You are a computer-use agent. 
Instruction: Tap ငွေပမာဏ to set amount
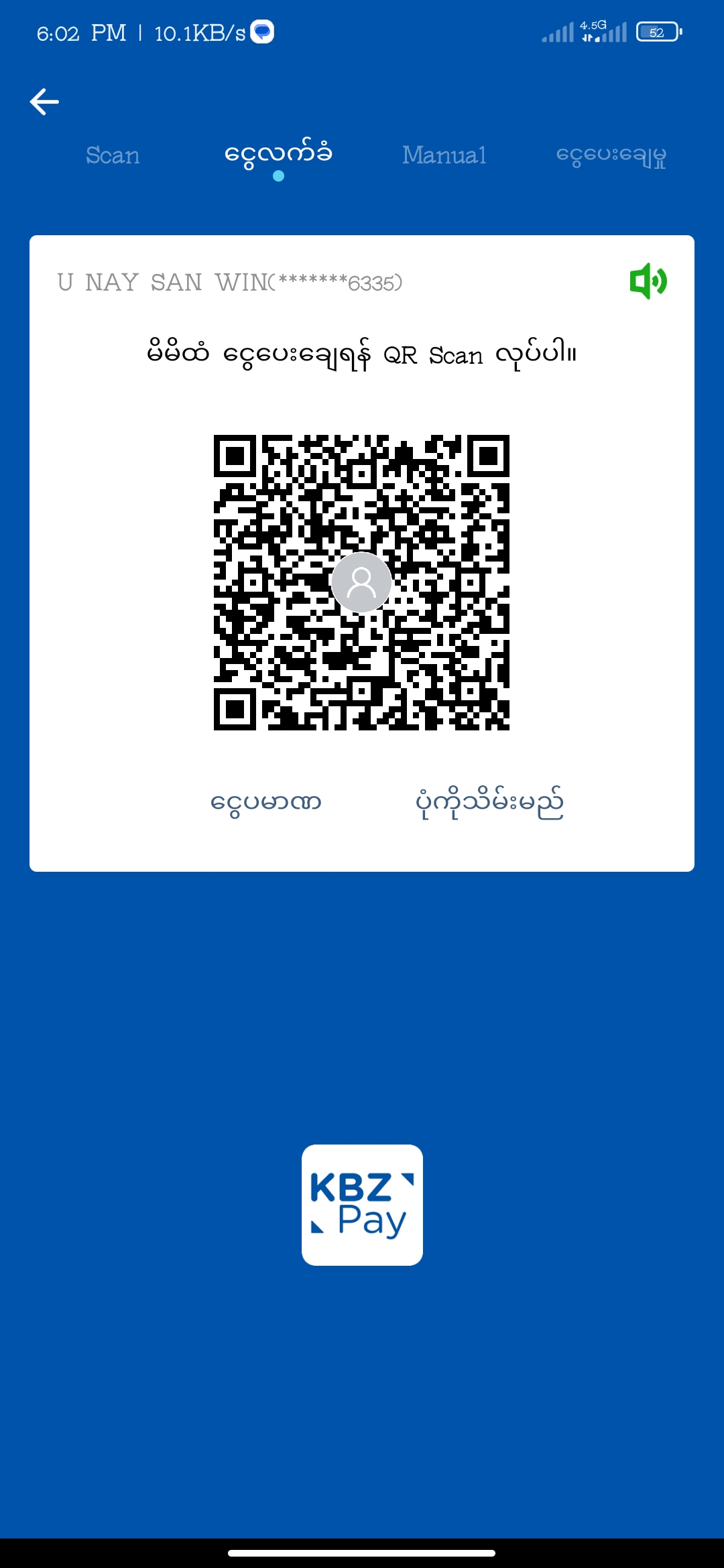coord(266,802)
